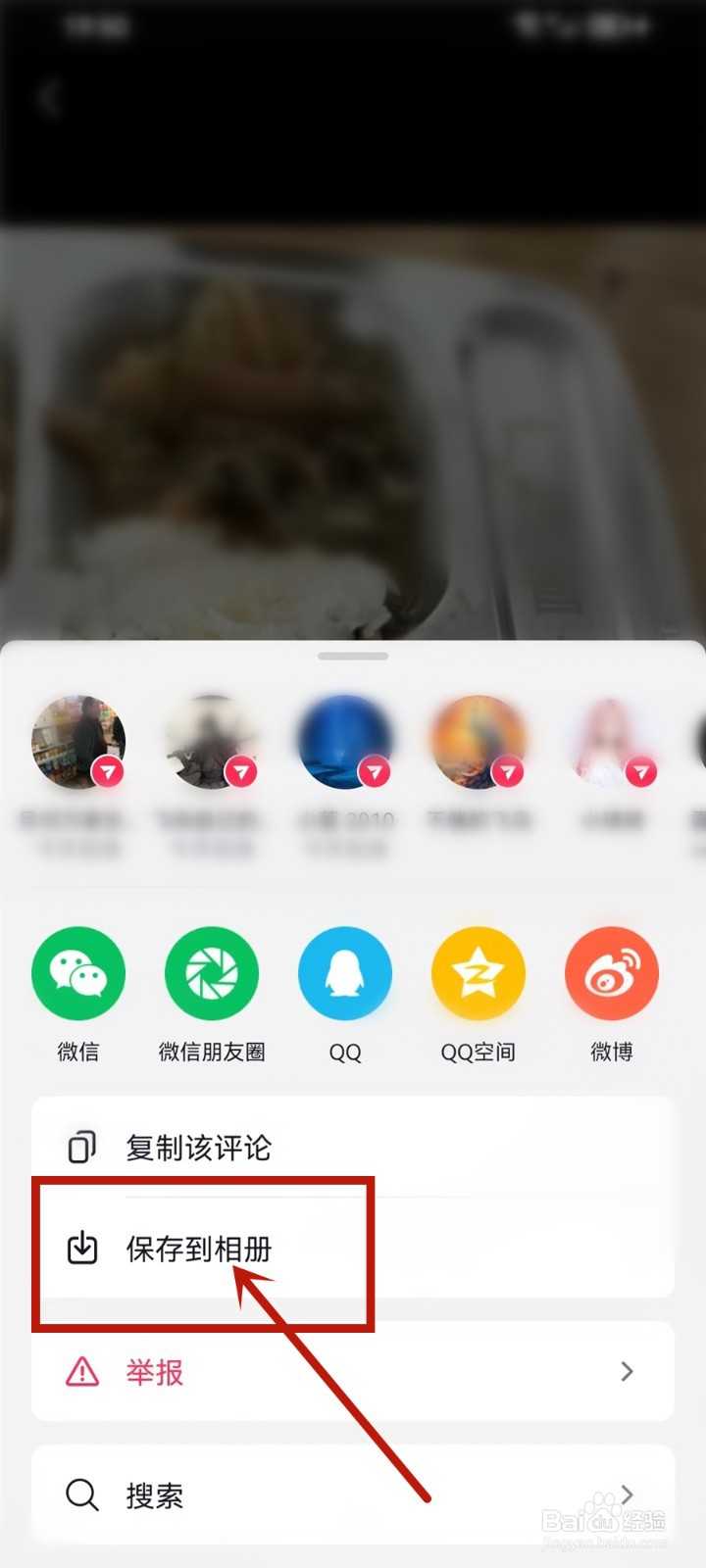706x1568 pixels.
Task: Share the video to QQ空间
Action: click(x=479, y=972)
